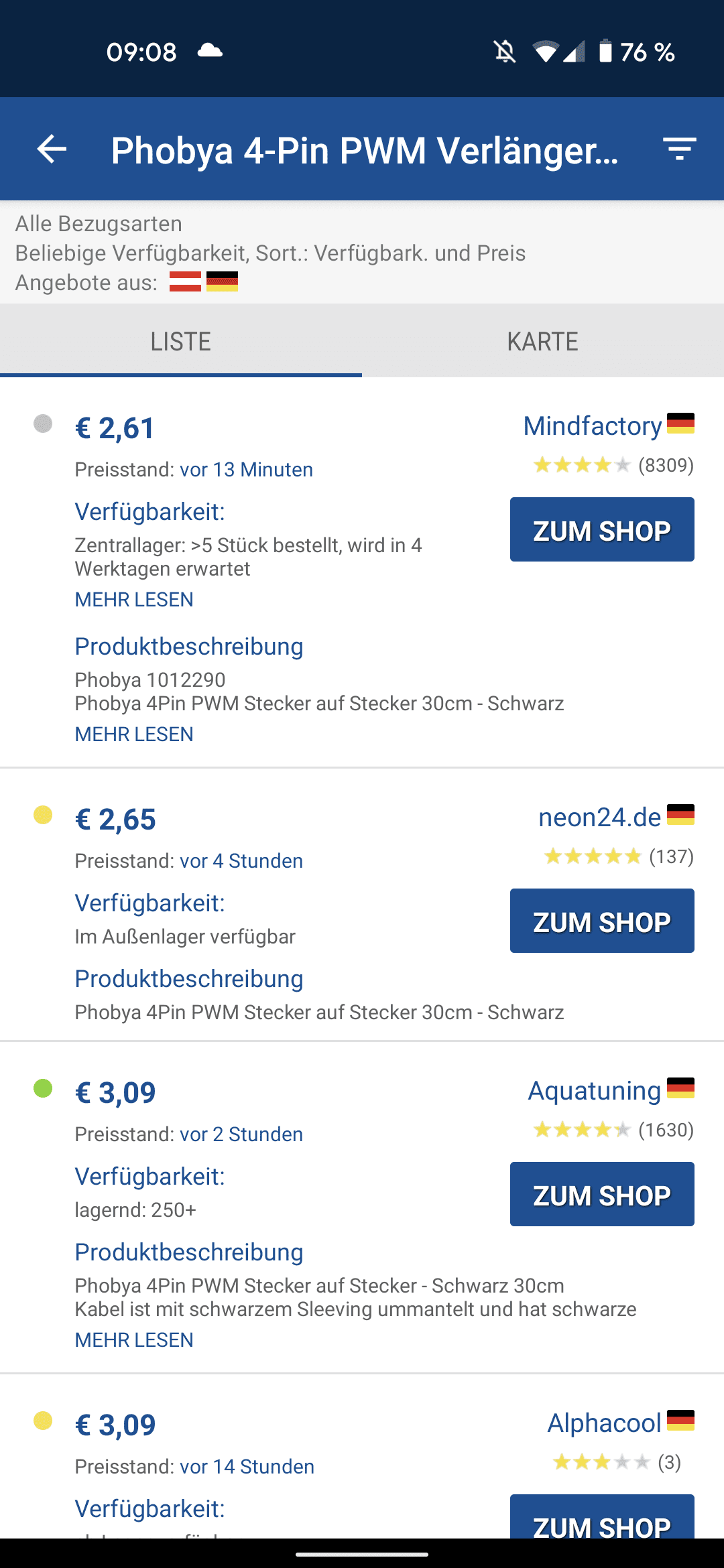Go to the neon24.de shop via ZUM SHOP
724x1568 pixels.
(602, 921)
